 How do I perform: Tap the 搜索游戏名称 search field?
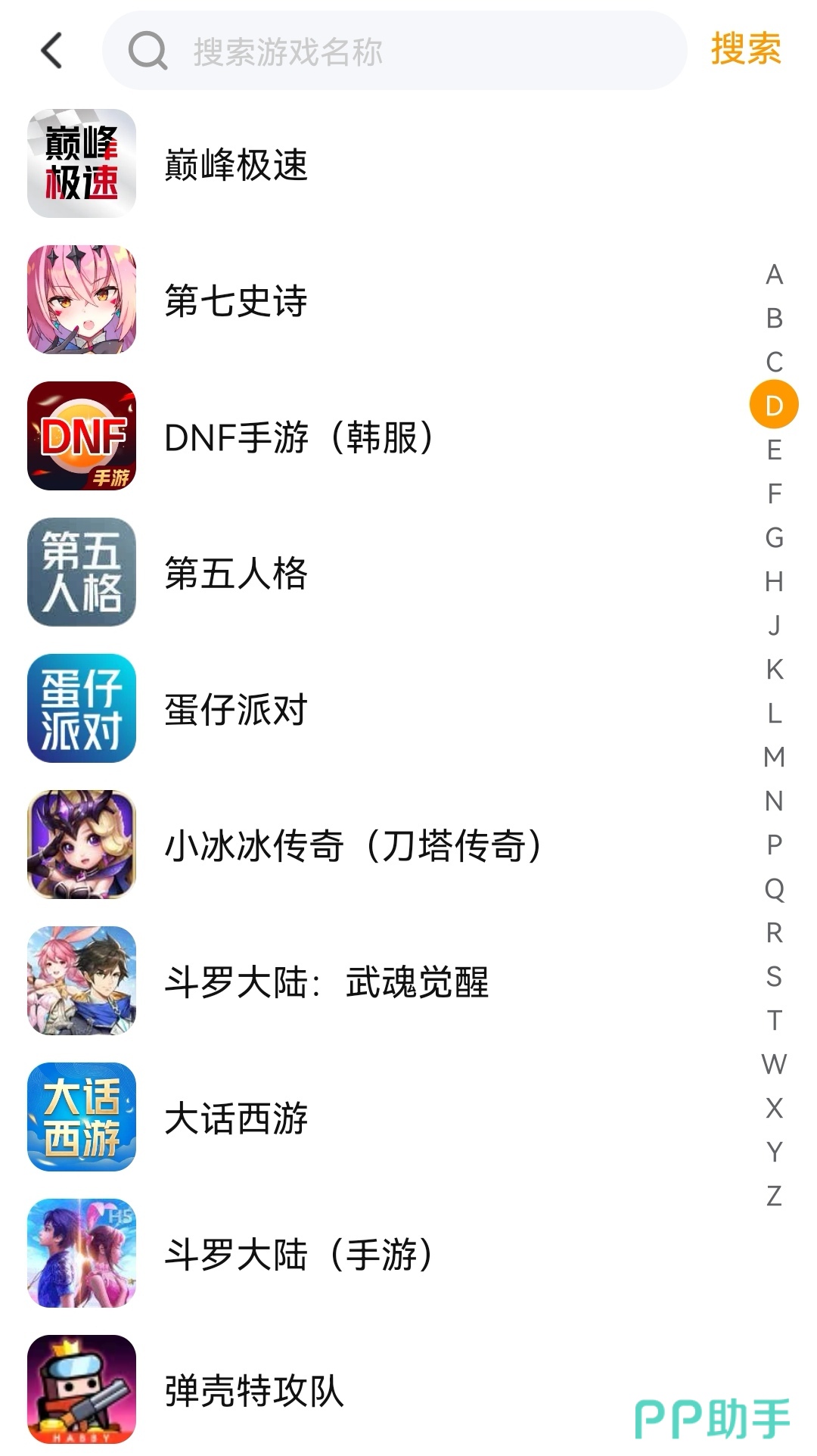(x=393, y=51)
